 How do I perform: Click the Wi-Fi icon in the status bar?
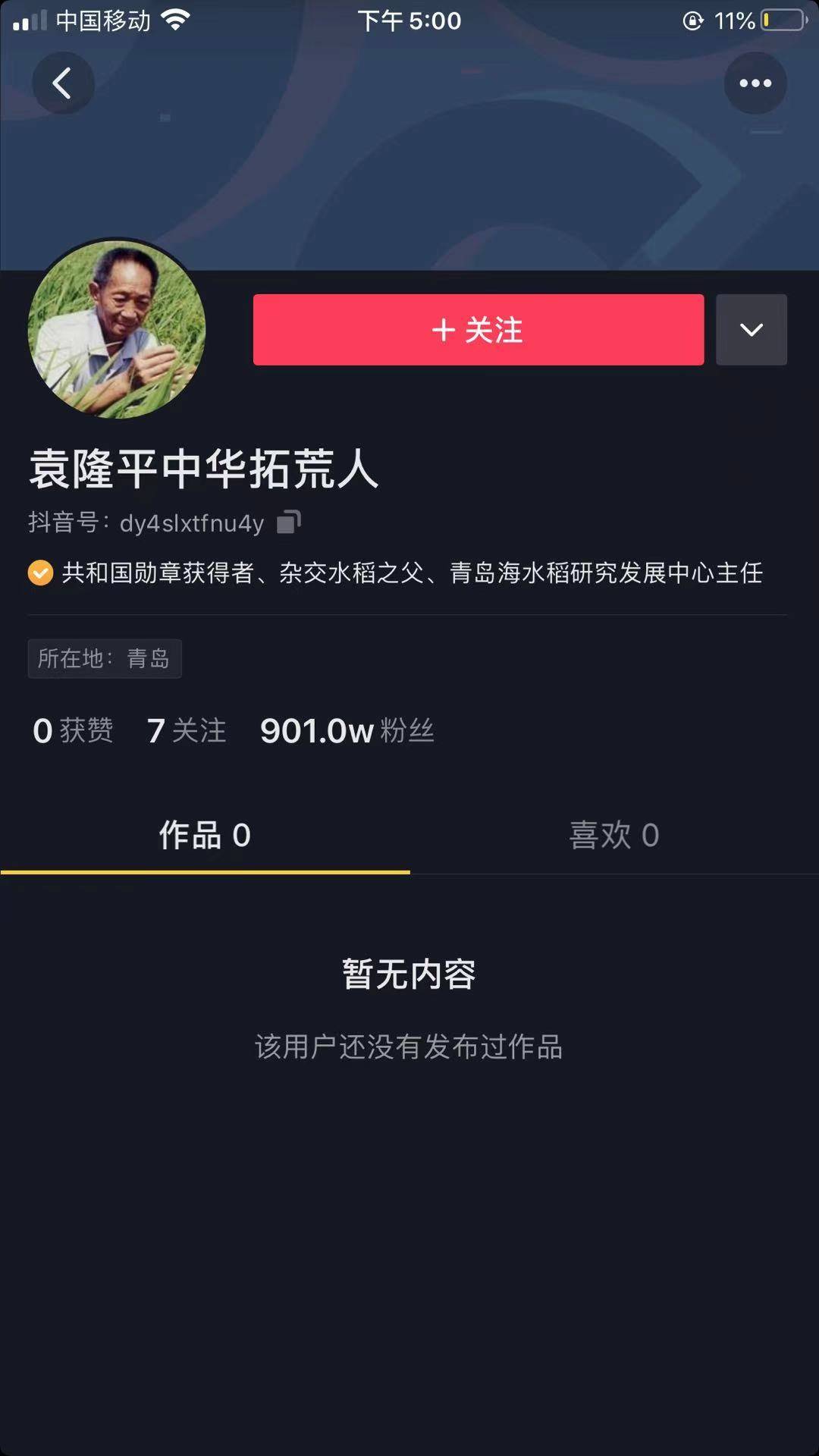[176, 20]
